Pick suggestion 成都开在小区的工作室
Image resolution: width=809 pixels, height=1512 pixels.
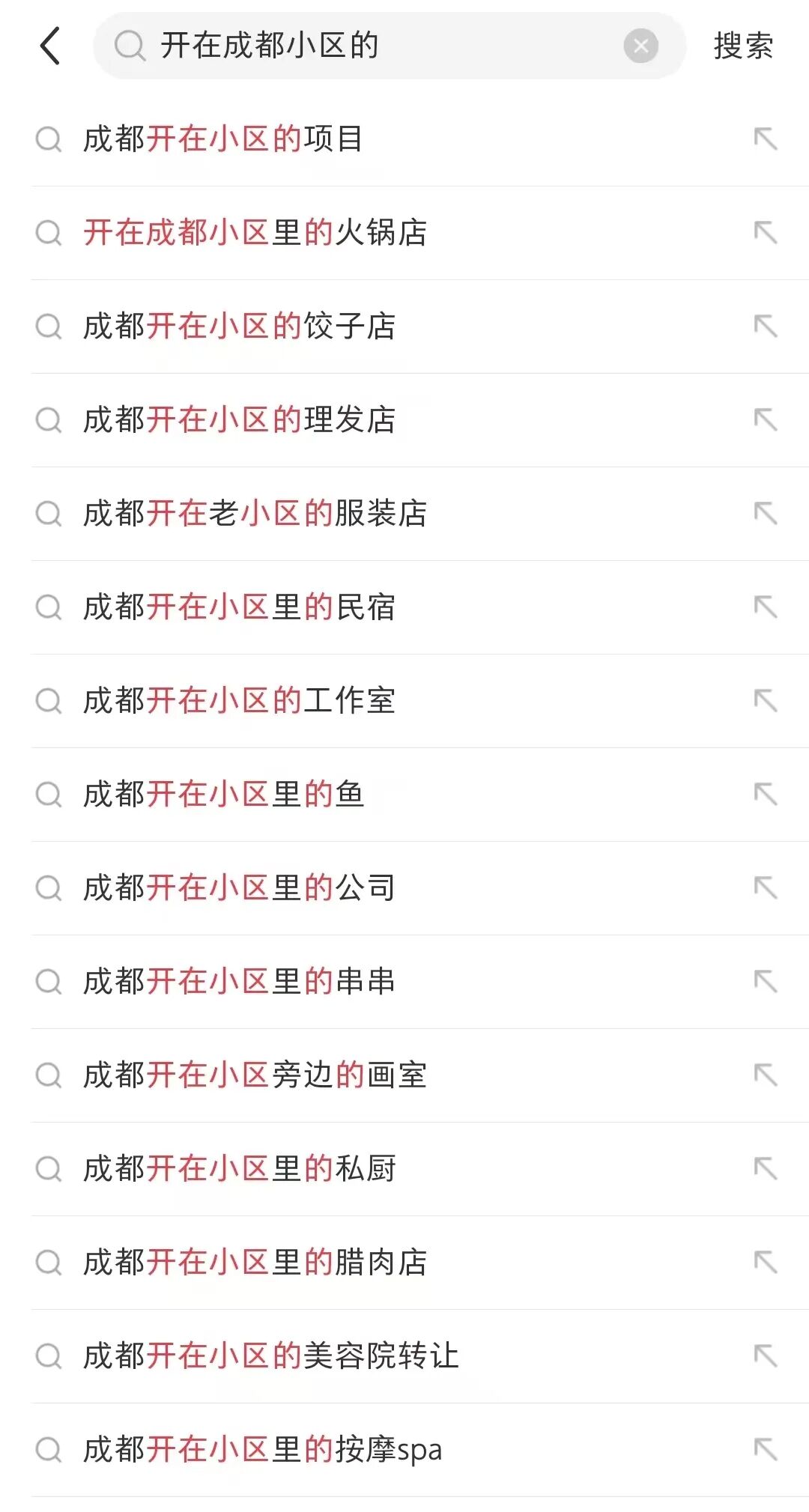pyautogui.click(x=239, y=701)
